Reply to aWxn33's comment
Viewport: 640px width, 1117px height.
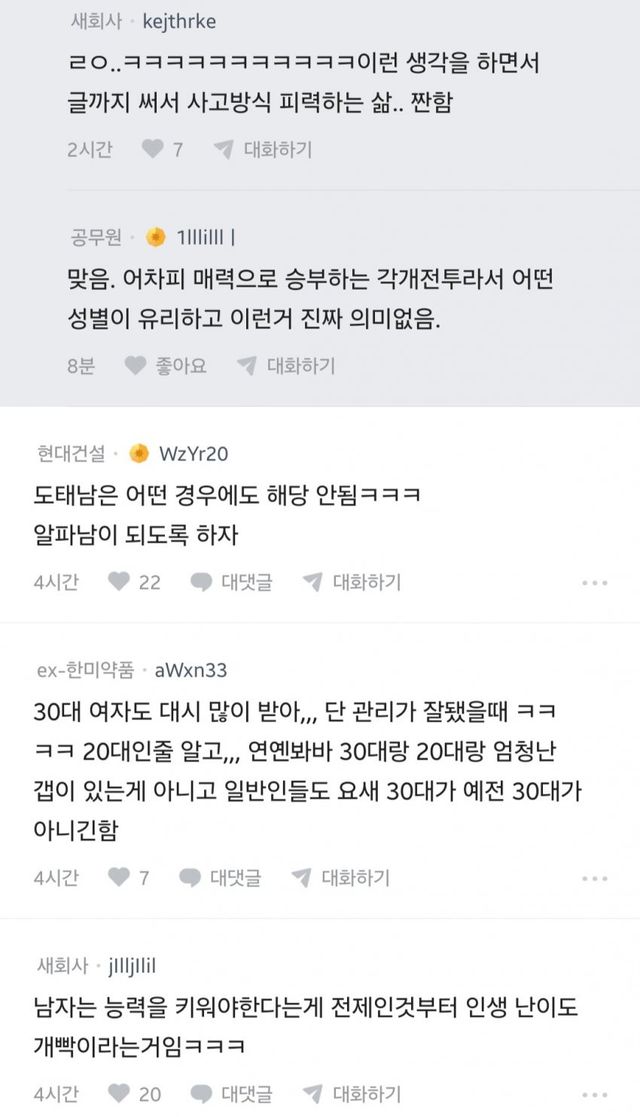pos(220,878)
